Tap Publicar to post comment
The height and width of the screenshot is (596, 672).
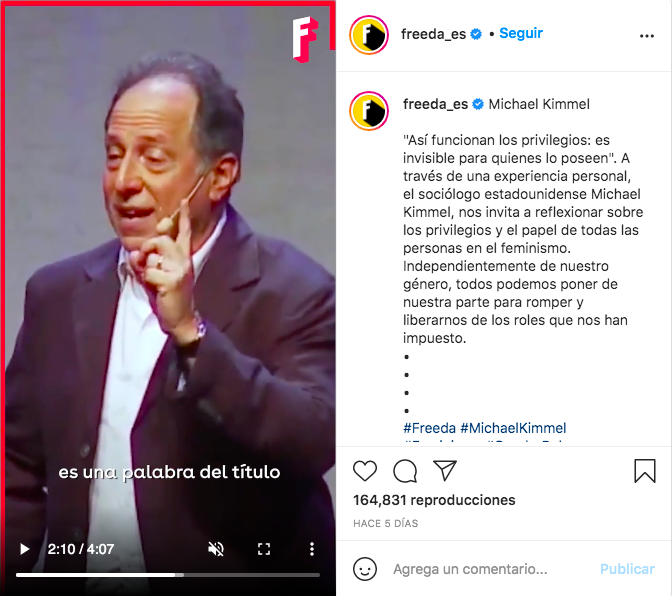pyautogui.click(x=627, y=569)
